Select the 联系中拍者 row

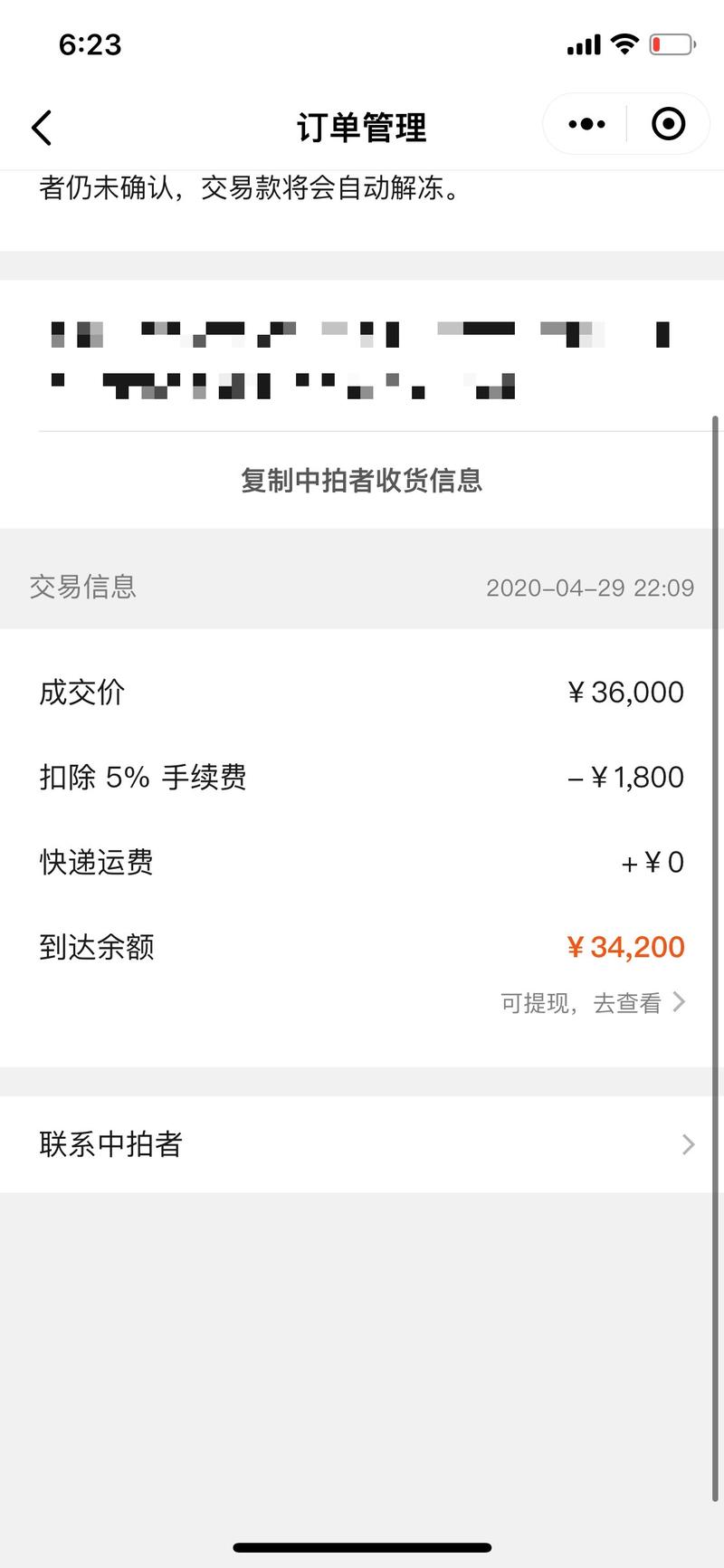click(362, 1144)
